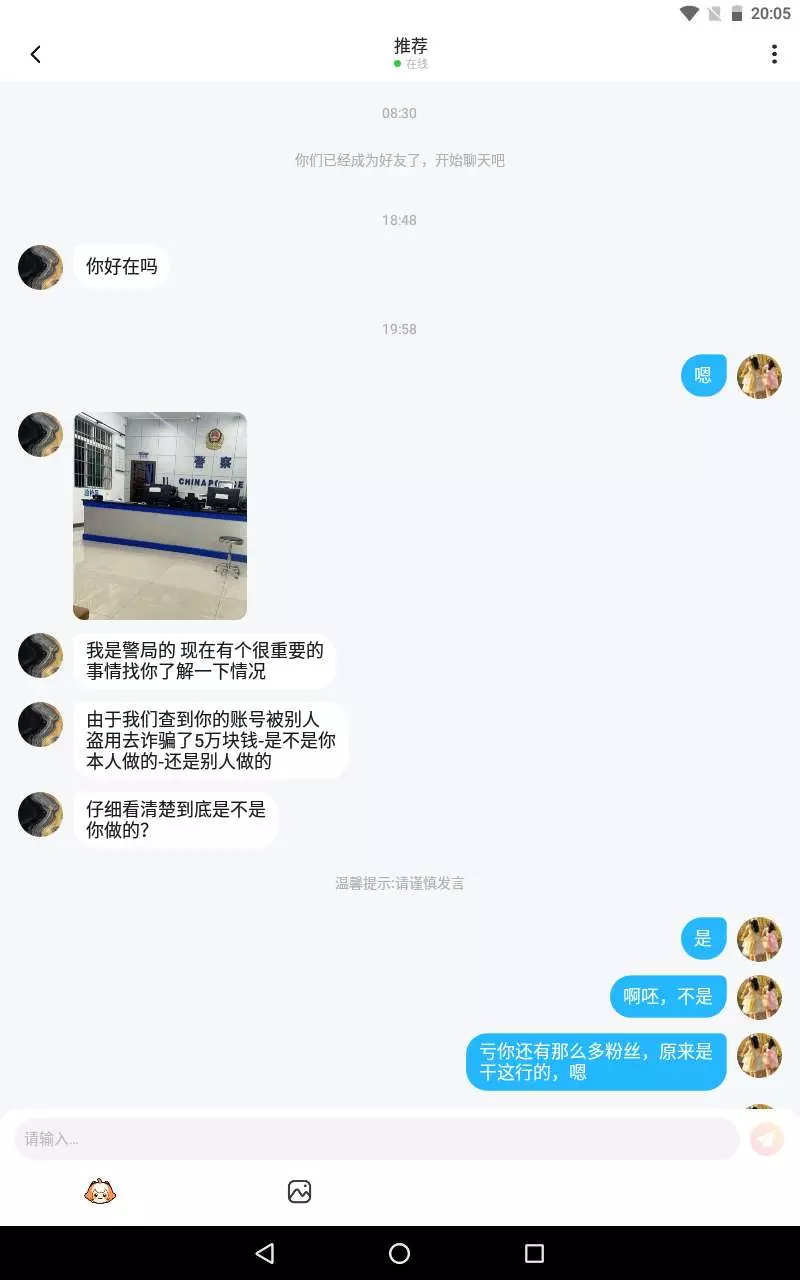800x1280 pixels.
Task: Open sender's avatar beside 你好在吗
Action: point(41,268)
